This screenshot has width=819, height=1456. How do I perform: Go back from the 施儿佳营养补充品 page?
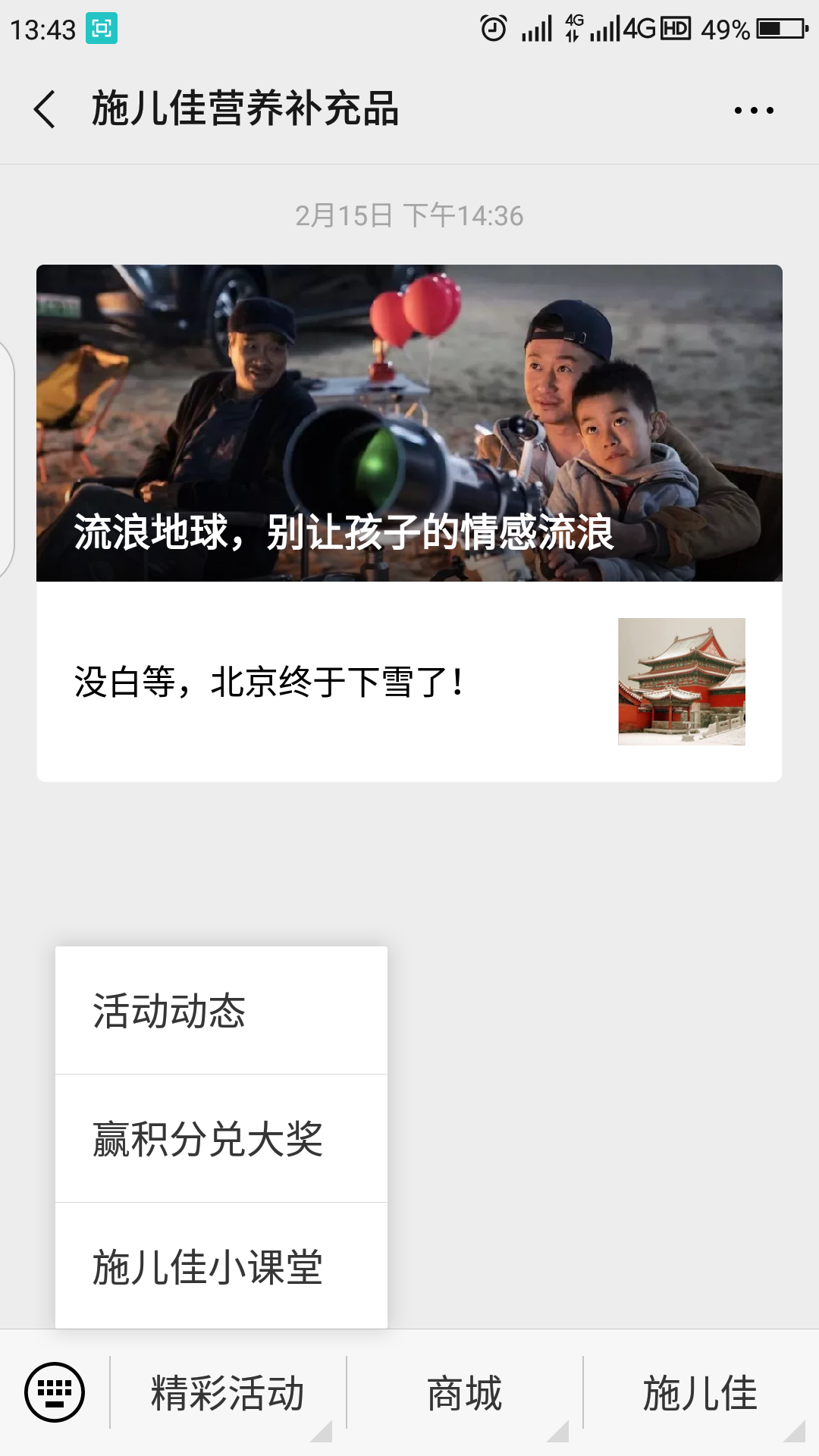pyautogui.click(x=45, y=109)
